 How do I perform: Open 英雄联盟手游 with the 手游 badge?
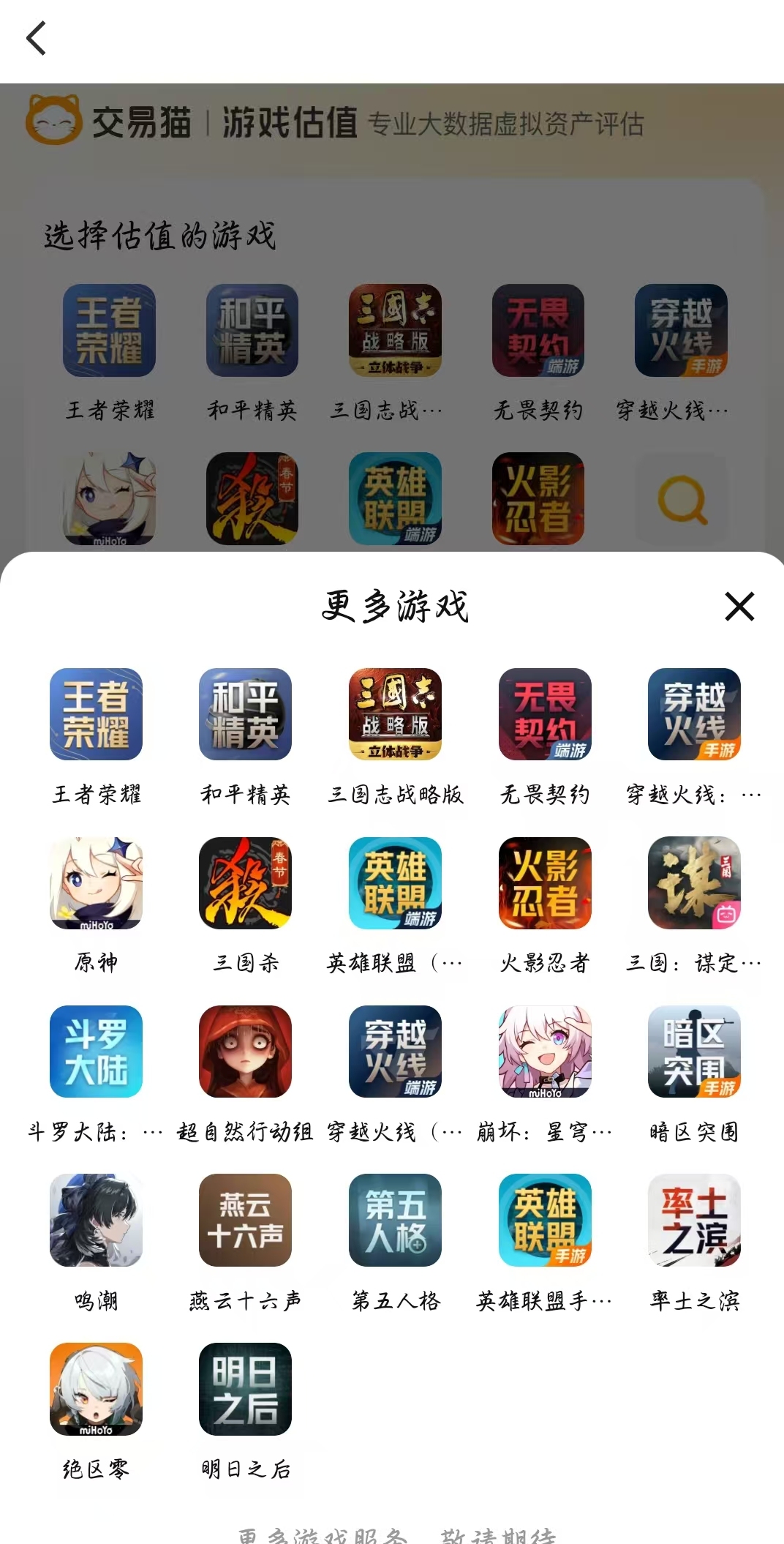click(x=545, y=1220)
